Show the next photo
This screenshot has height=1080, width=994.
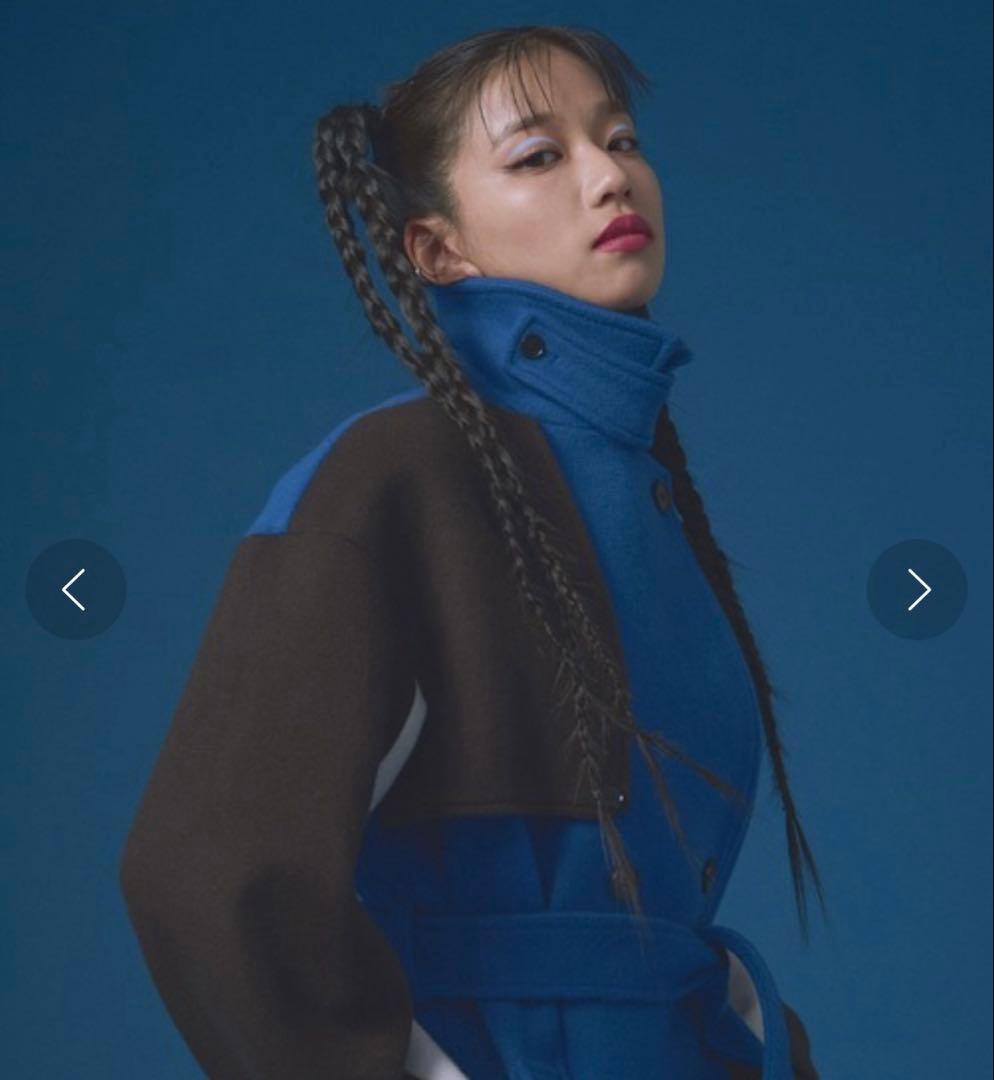point(917,589)
